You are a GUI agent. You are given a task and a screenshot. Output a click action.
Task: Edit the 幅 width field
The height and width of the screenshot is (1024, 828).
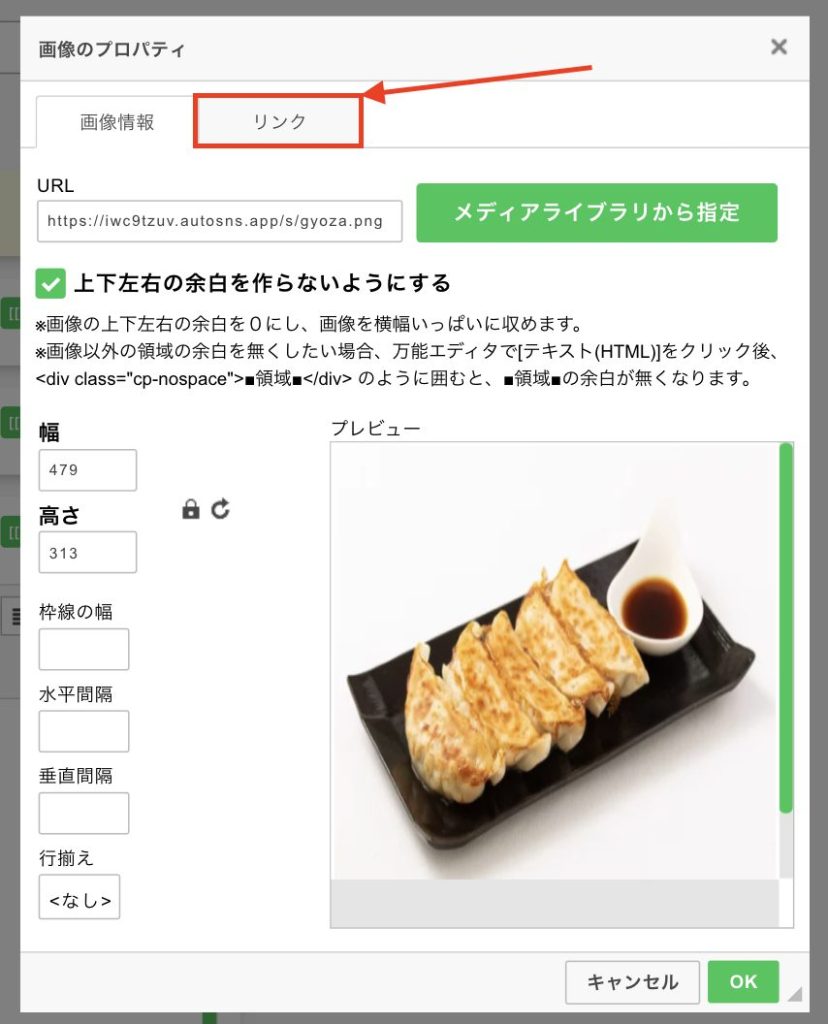coord(87,470)
